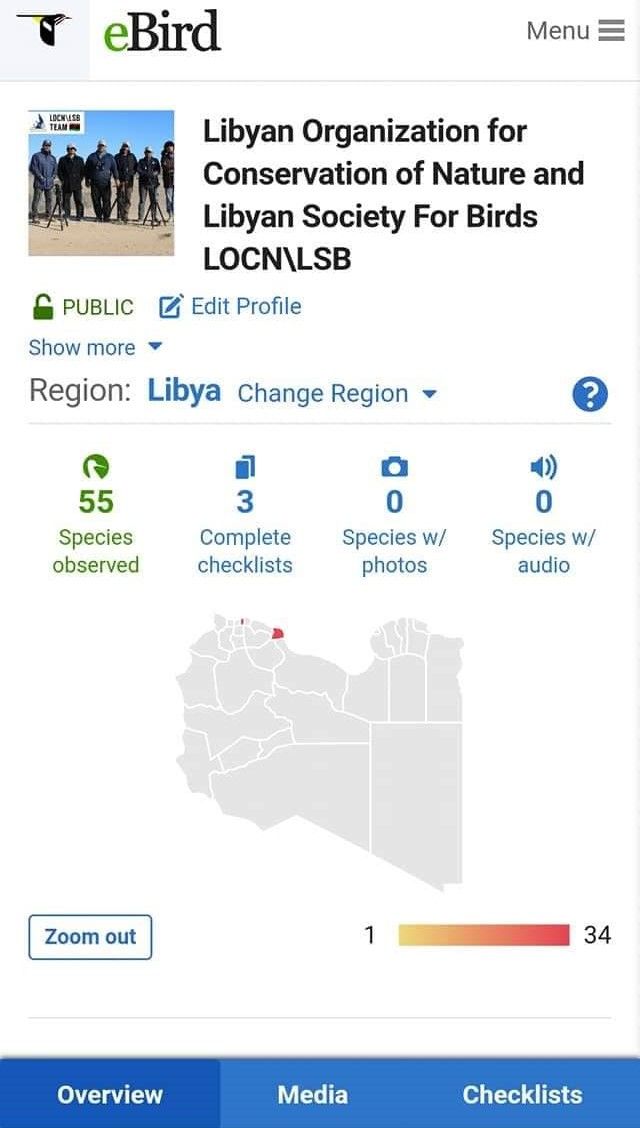Switch to the Checklists tab
Viewport: 640px width, 1128px height.
pos(522,1094)
